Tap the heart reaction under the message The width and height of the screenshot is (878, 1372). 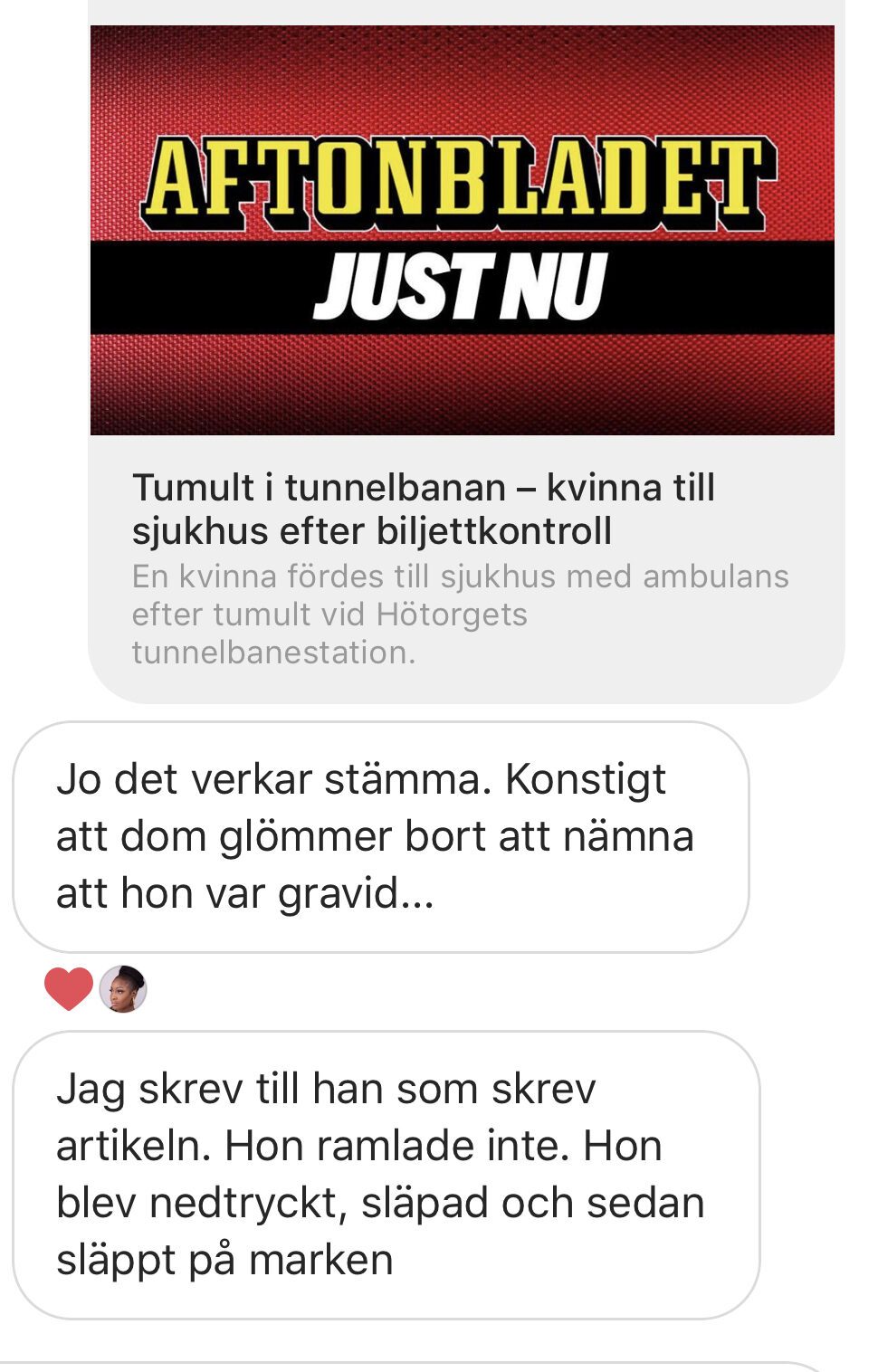point(69,988)
